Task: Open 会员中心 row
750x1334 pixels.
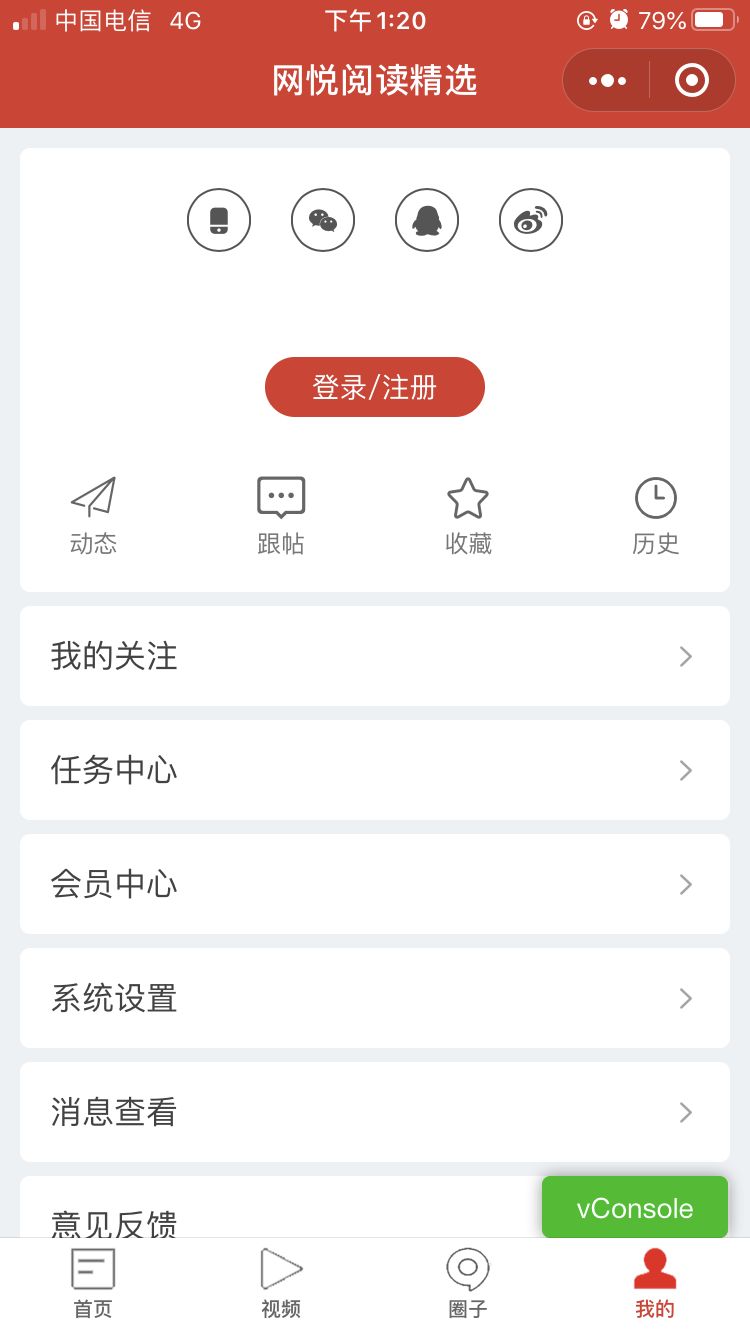Action: pyautogui.click(x=375, y=884)
